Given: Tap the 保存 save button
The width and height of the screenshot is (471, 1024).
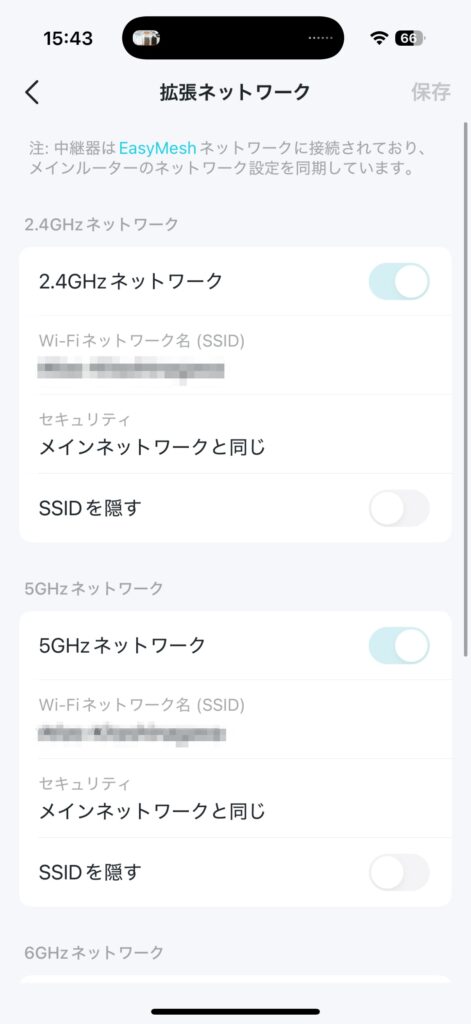Looking at the screenshot, I should coord(430,92).
